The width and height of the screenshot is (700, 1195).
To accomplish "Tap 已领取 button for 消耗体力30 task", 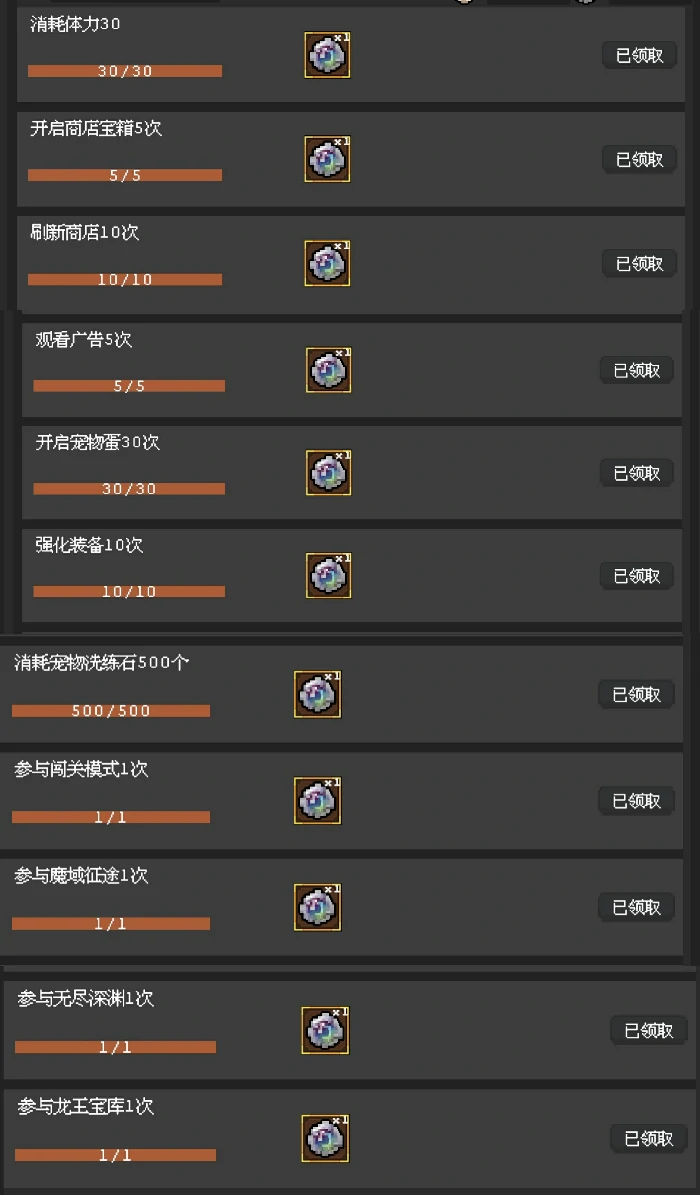I will 639,56.
